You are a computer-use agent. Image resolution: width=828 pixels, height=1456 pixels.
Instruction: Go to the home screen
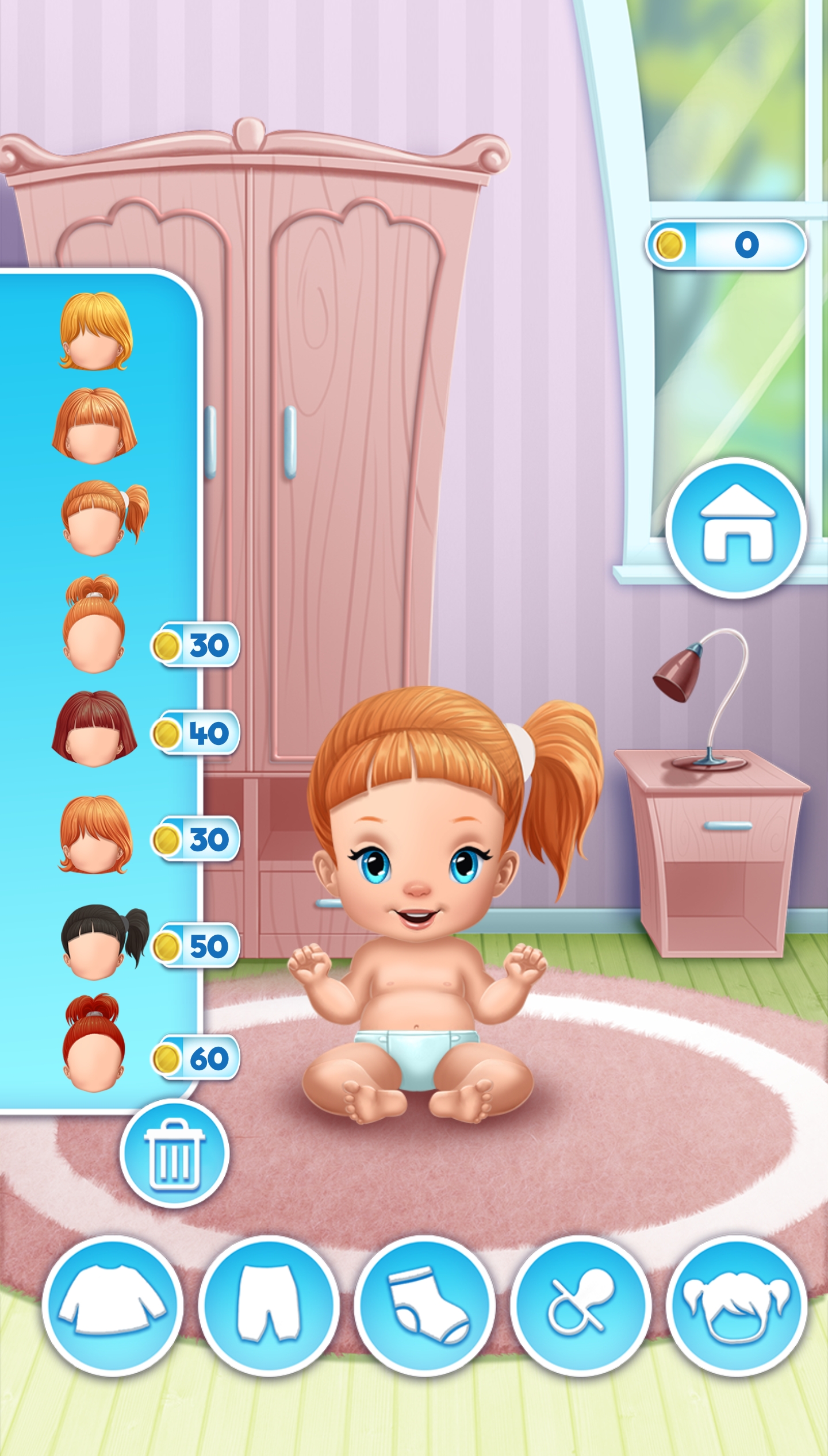click(x=737, y=528)
